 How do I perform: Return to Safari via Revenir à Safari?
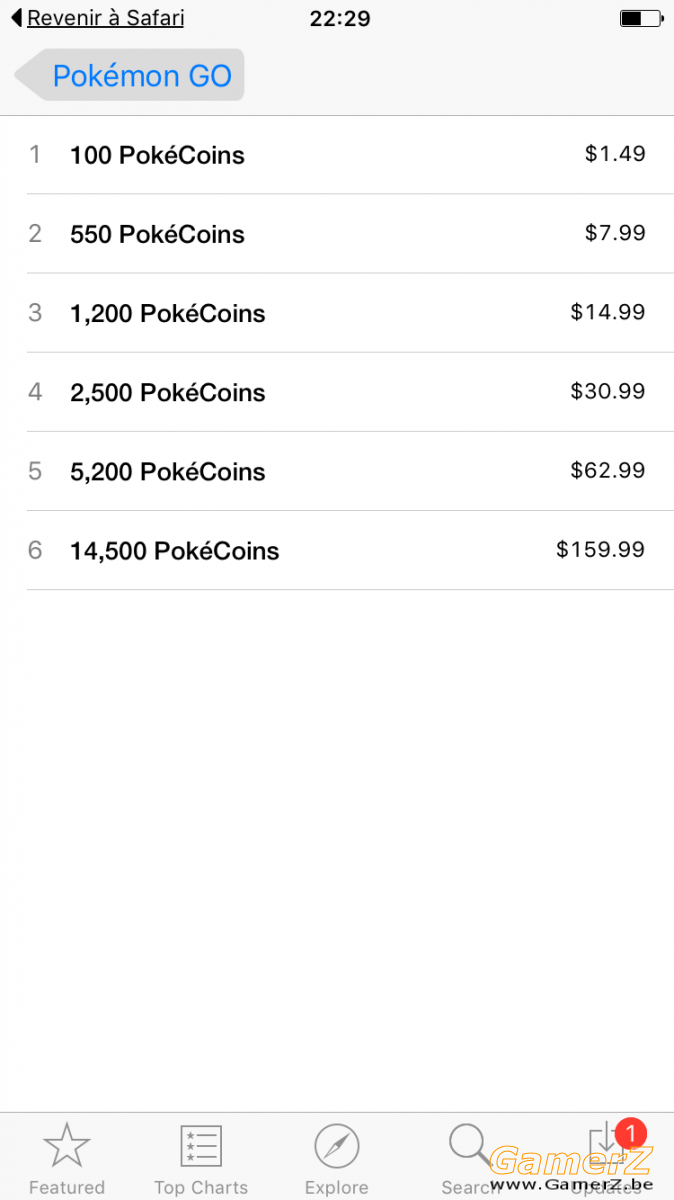97,18
